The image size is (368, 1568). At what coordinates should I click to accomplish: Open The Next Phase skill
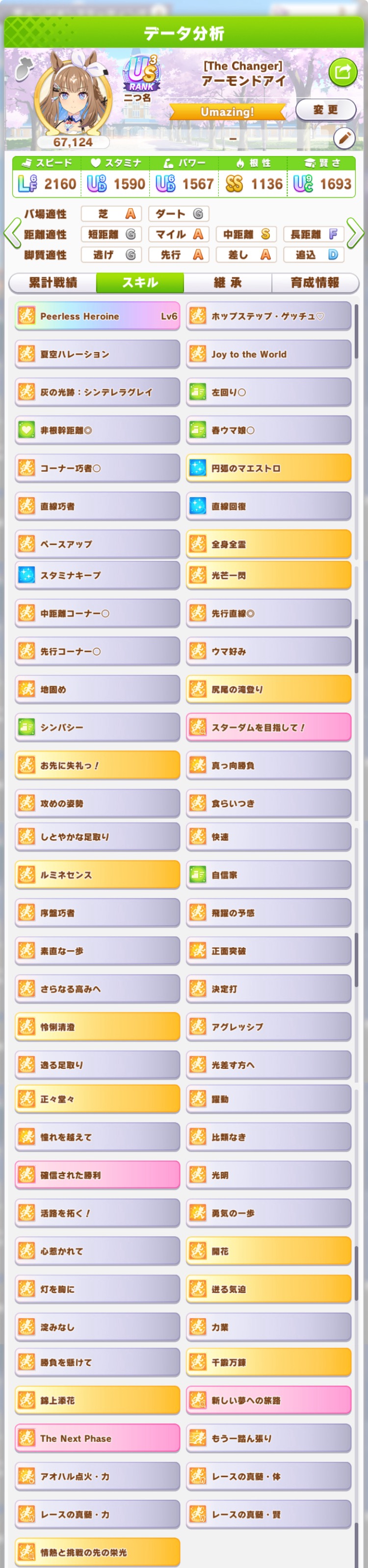[x=97, y=1438]
